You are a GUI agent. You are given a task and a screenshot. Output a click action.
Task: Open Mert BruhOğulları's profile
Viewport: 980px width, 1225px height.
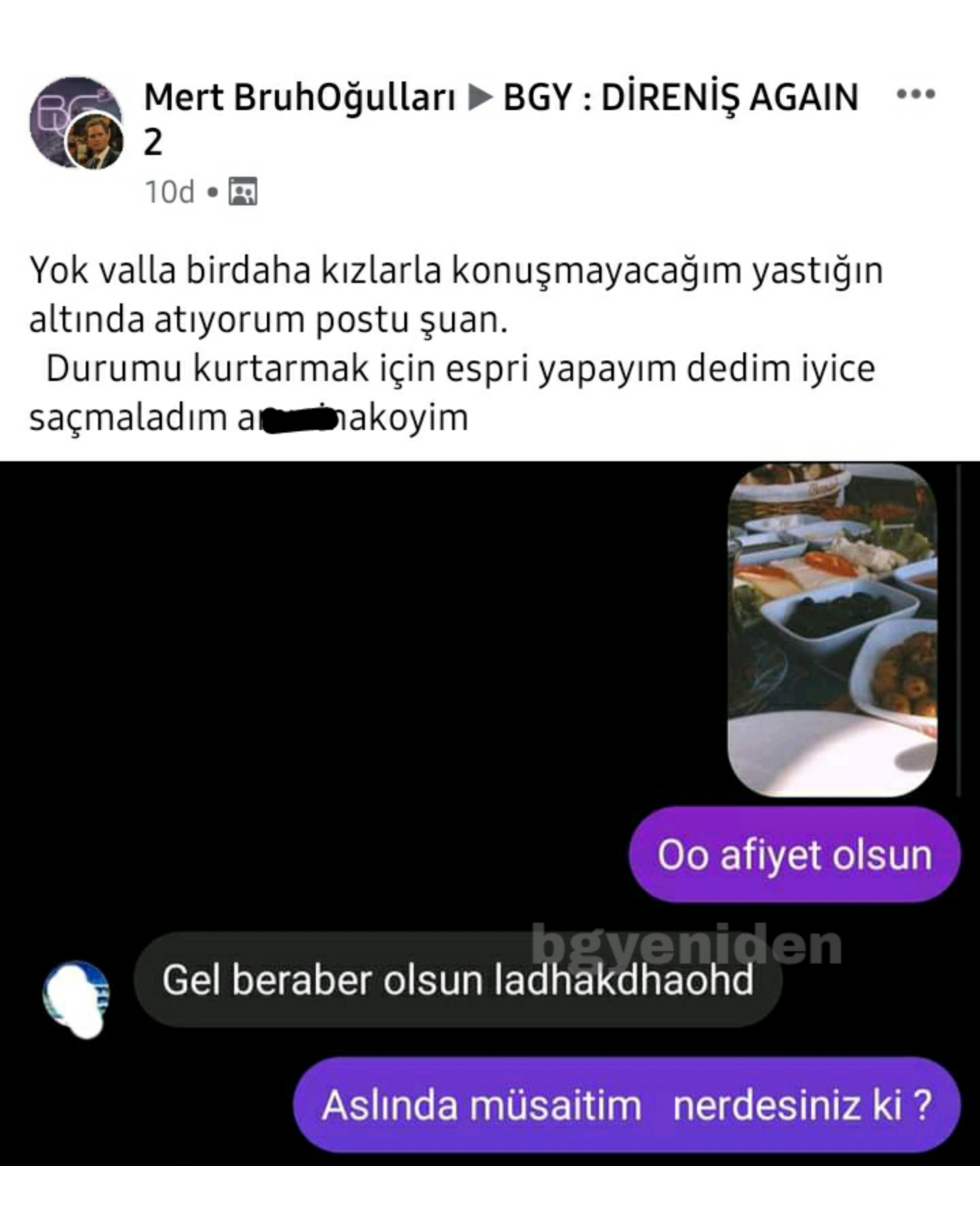[300, 97]
